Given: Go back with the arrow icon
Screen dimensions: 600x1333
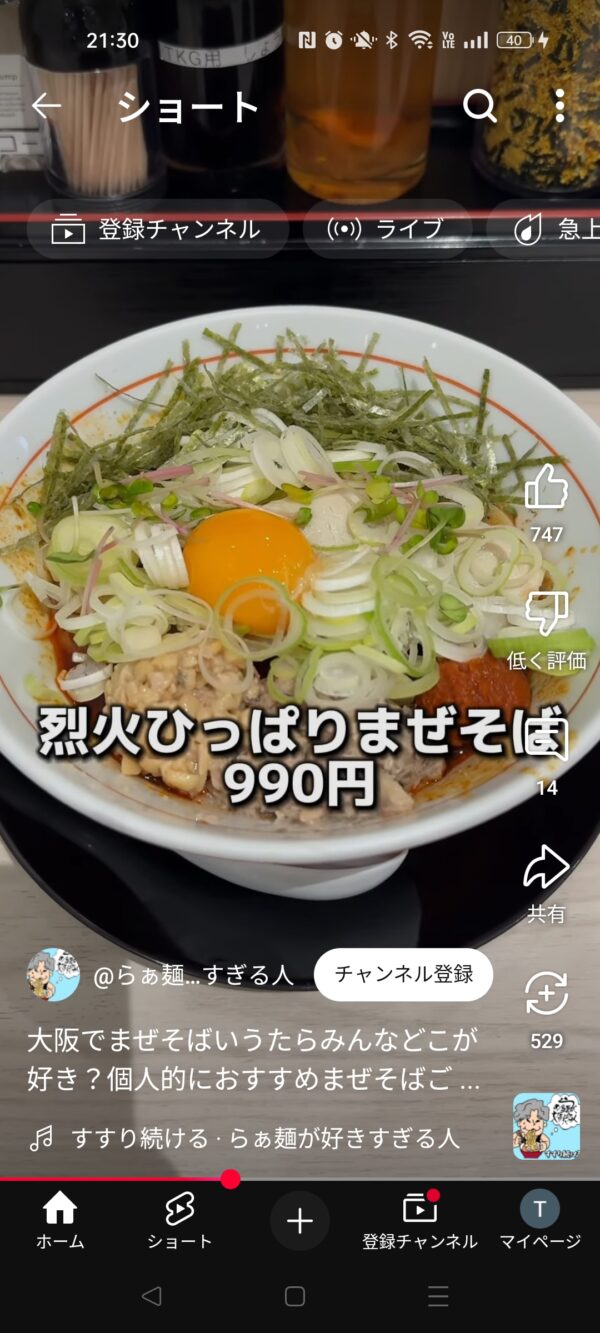Looking at the screenshot, I should tap(46, 106).
